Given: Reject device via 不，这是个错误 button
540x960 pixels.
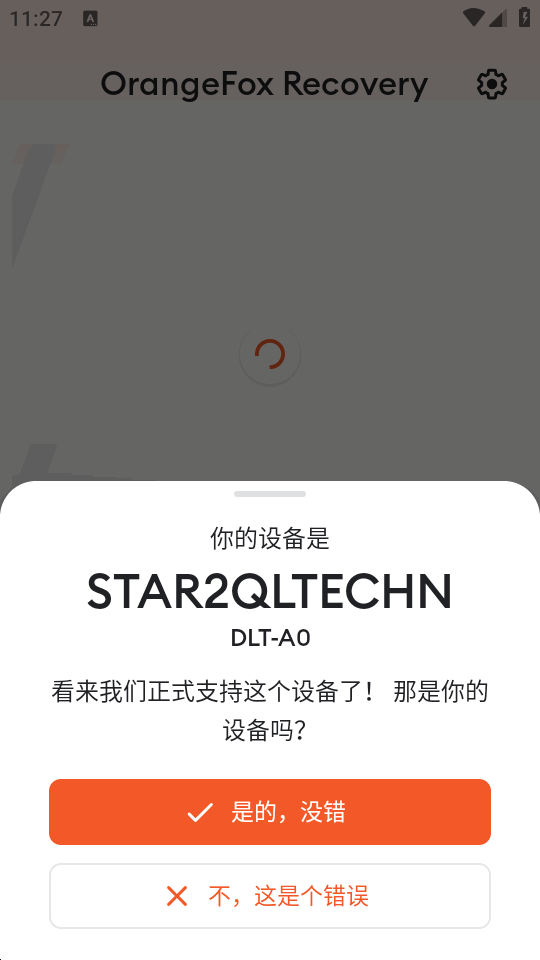Looking at the screenshot, I should [270, 896].
